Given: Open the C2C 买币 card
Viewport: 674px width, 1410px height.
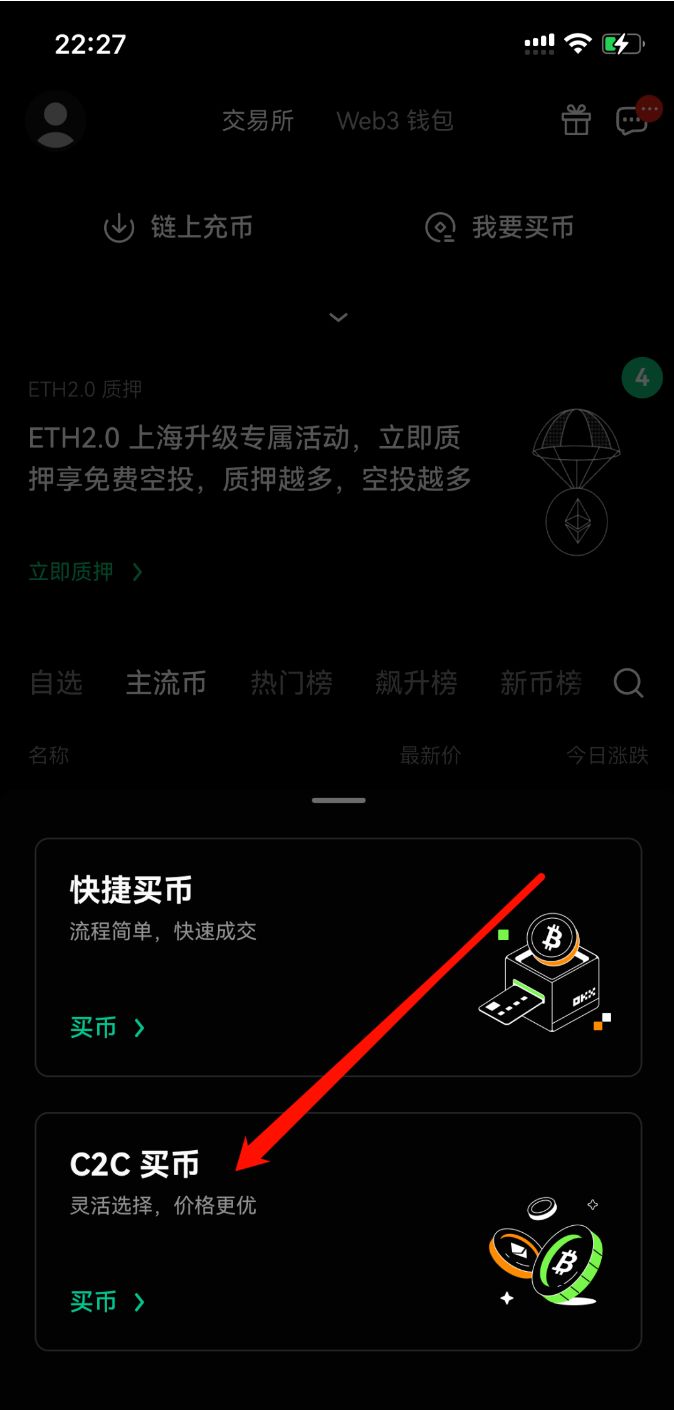Looking at the screenshot, I should pos(338,1231).
